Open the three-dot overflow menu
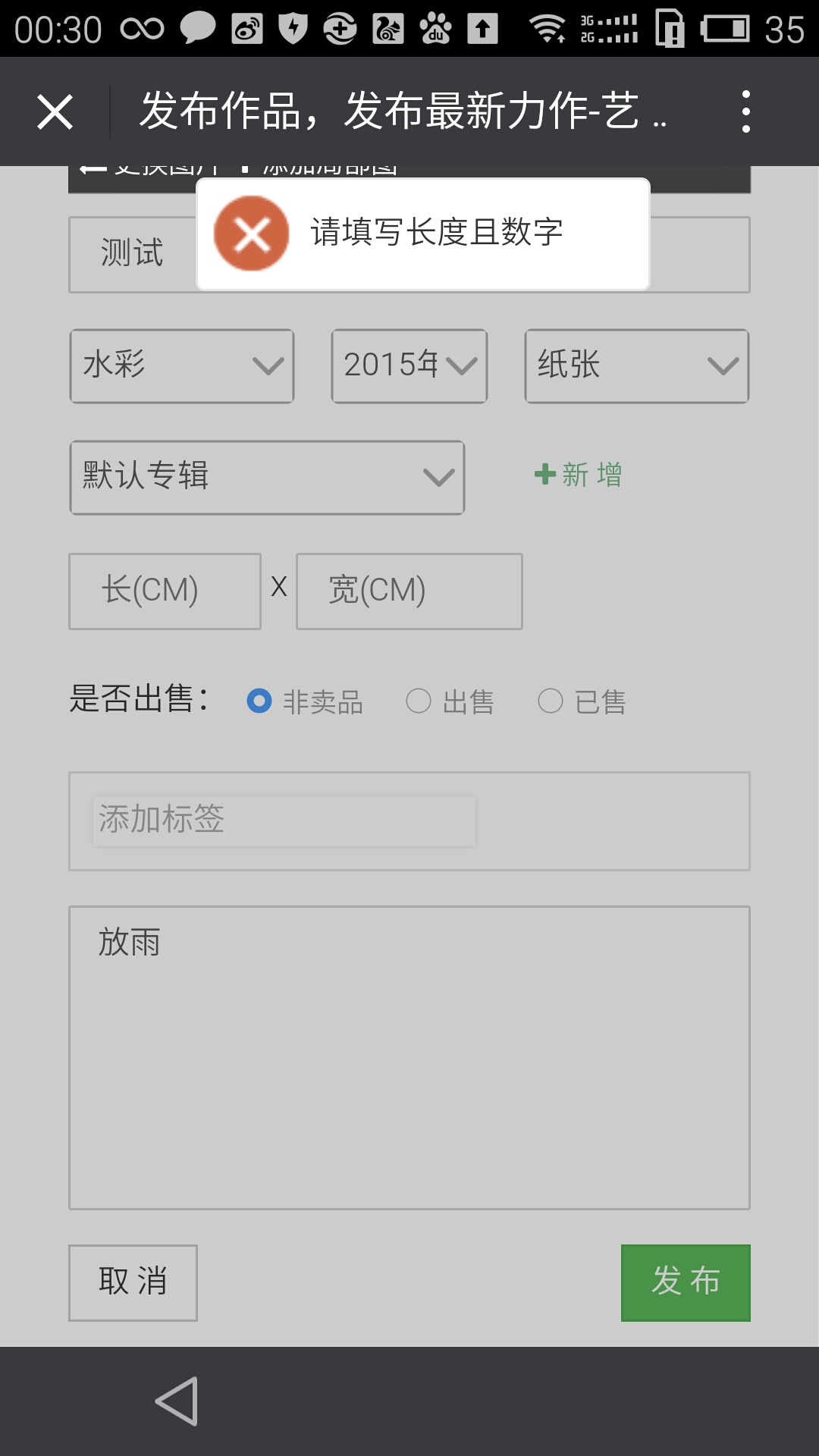The width and height of the screenshot is (819, 1456). tap(746, 111)
